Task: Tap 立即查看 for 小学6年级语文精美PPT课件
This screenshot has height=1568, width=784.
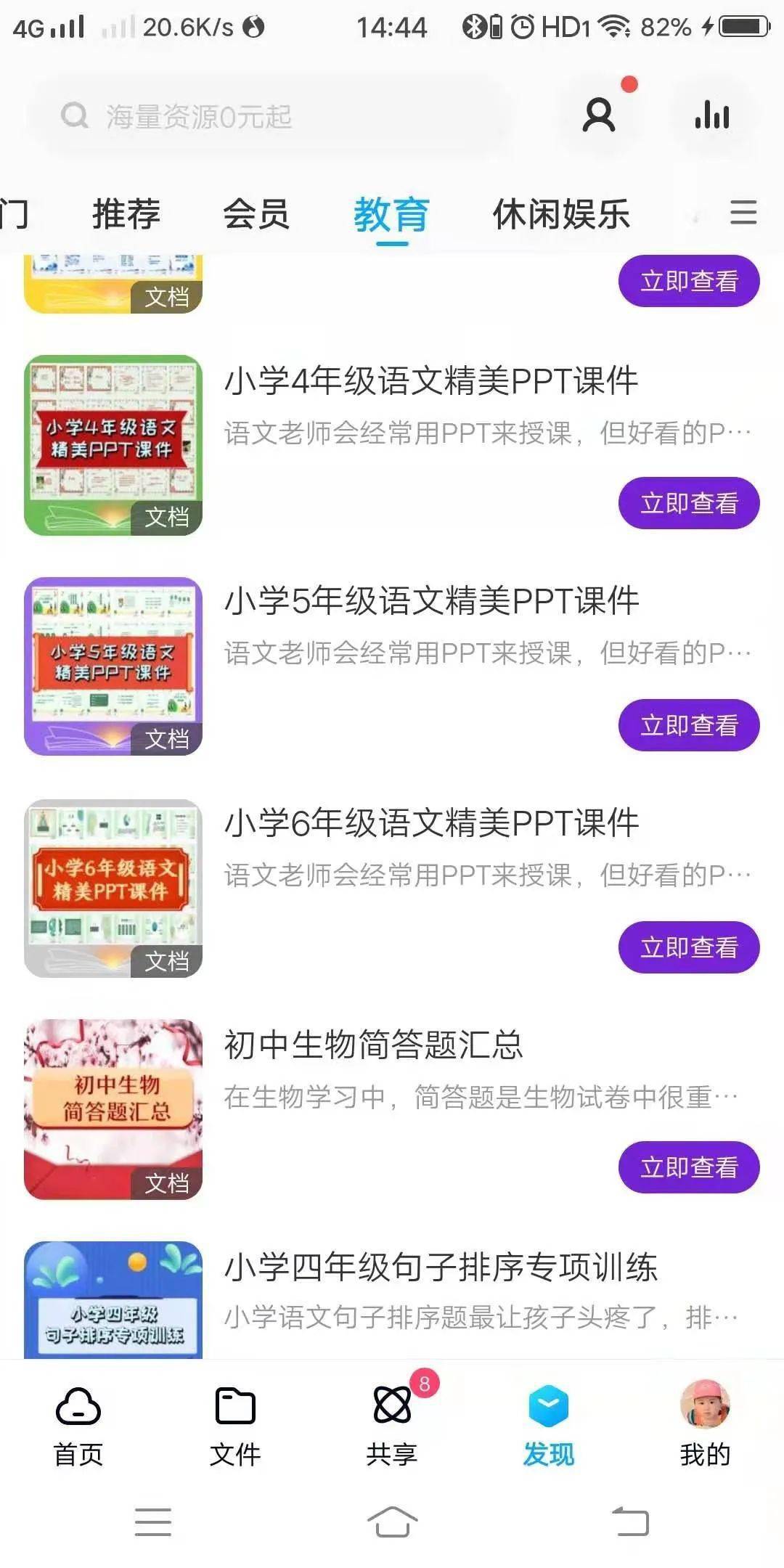Action: click(x=689, y=947)
